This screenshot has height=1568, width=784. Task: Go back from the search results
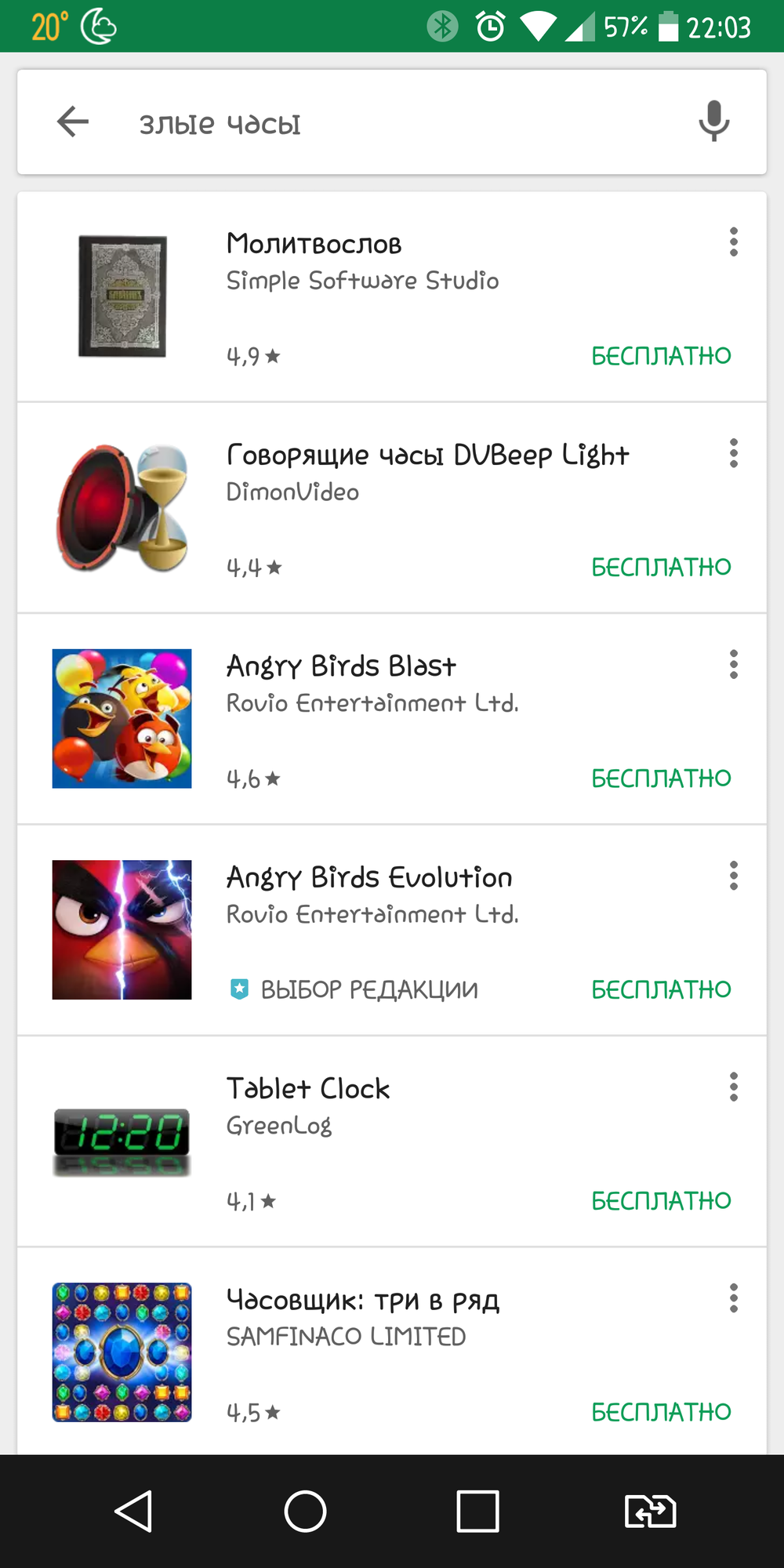point(73,122)
